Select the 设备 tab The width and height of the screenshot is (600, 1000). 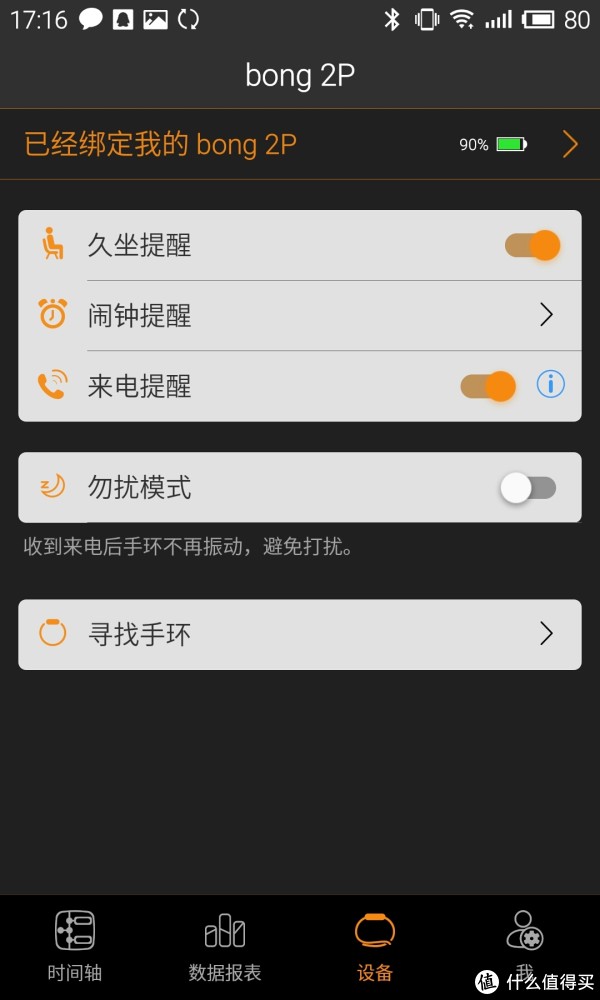tap(375, 946)
